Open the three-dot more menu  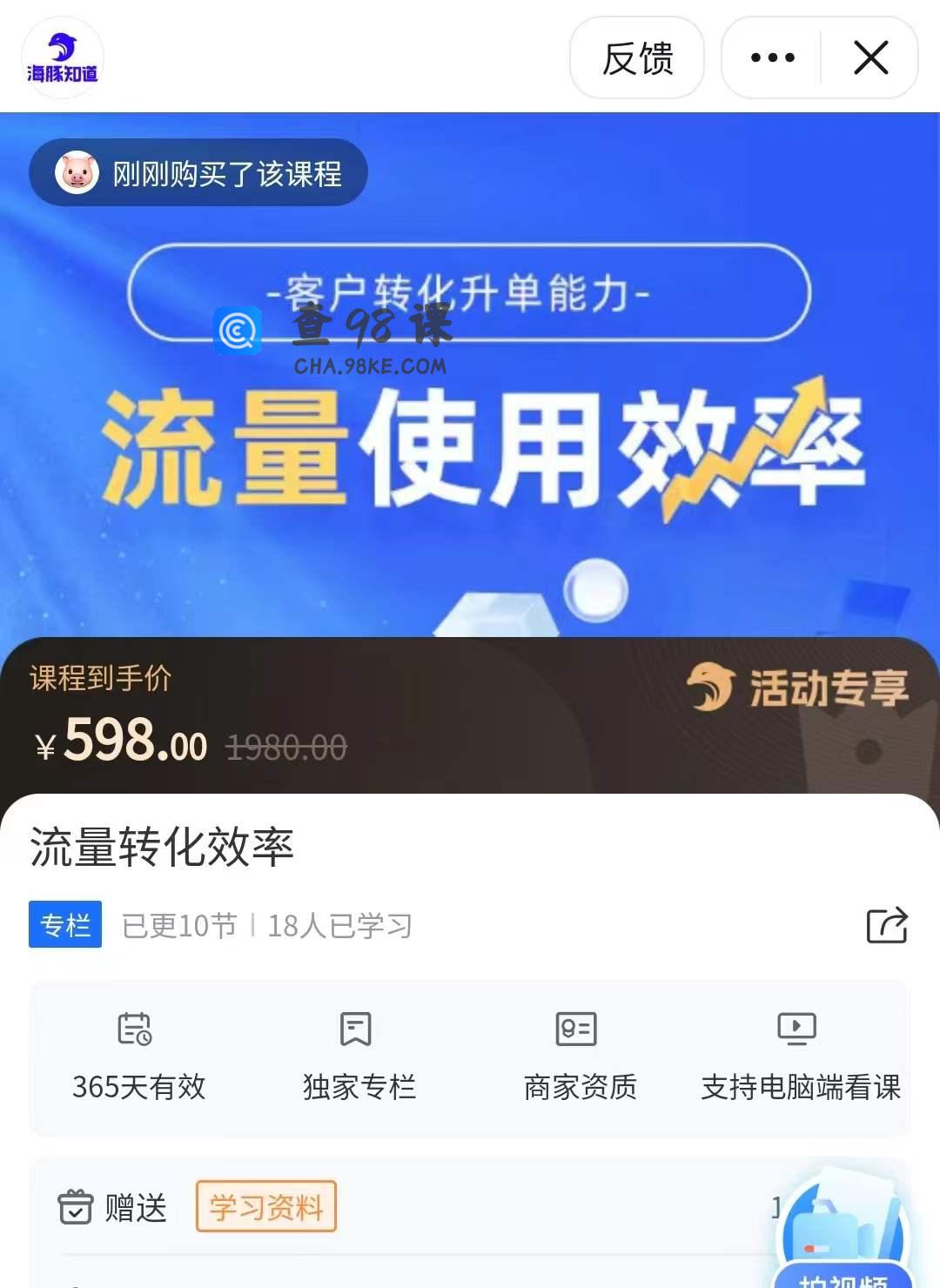[x=772, y=58]
